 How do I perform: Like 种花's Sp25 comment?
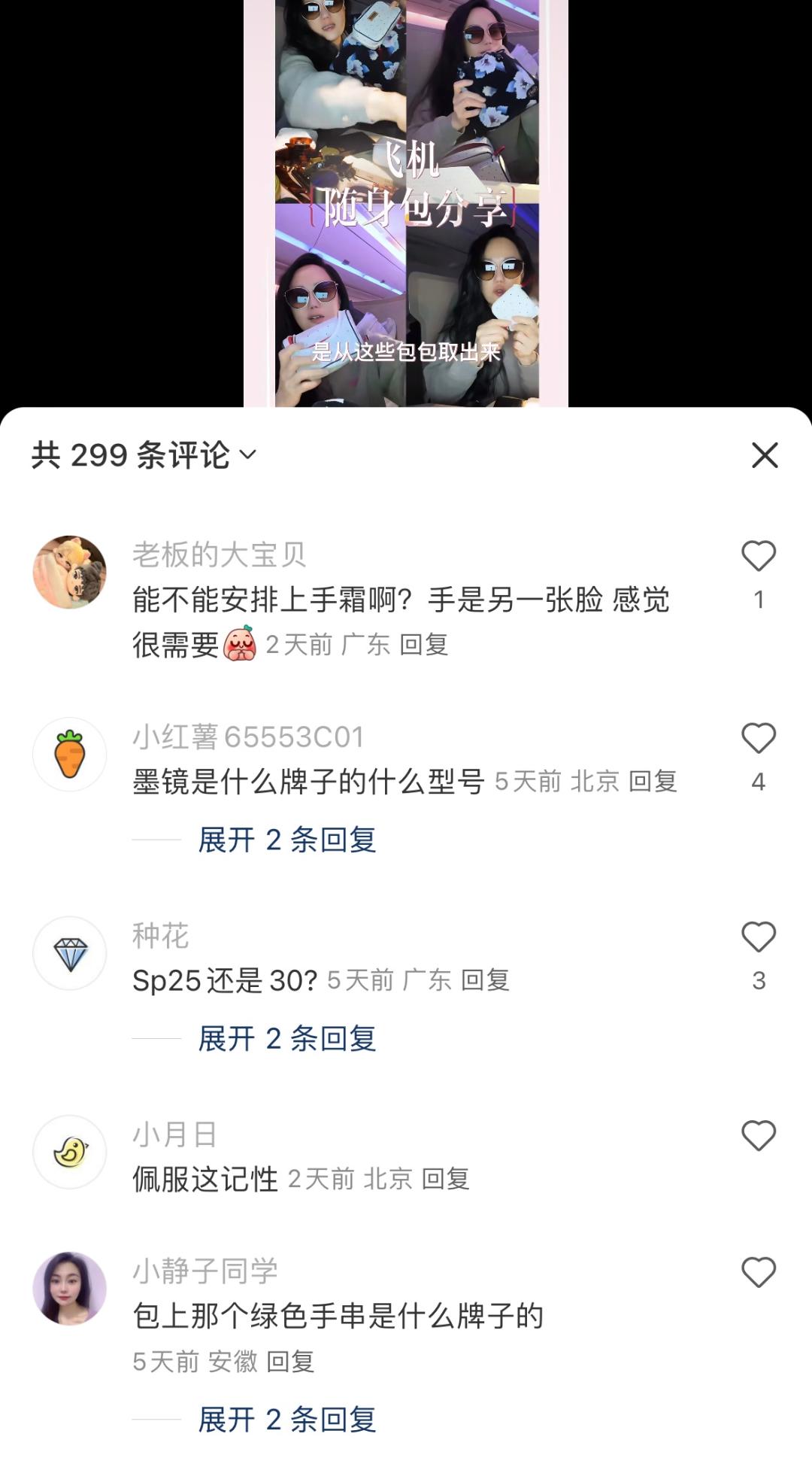point(758,937)
